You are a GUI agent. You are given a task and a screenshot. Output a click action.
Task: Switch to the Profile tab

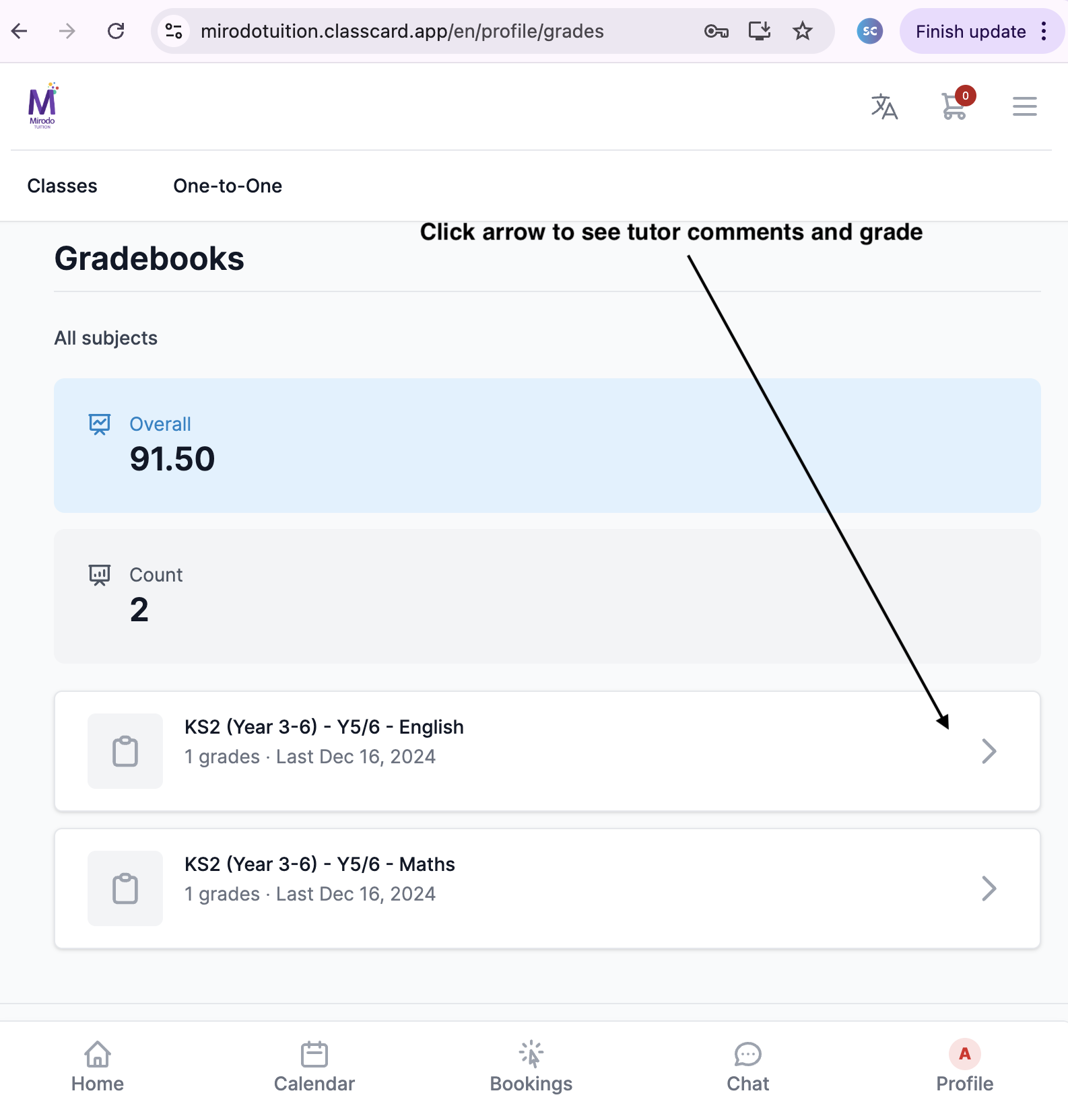[964, 1067]
